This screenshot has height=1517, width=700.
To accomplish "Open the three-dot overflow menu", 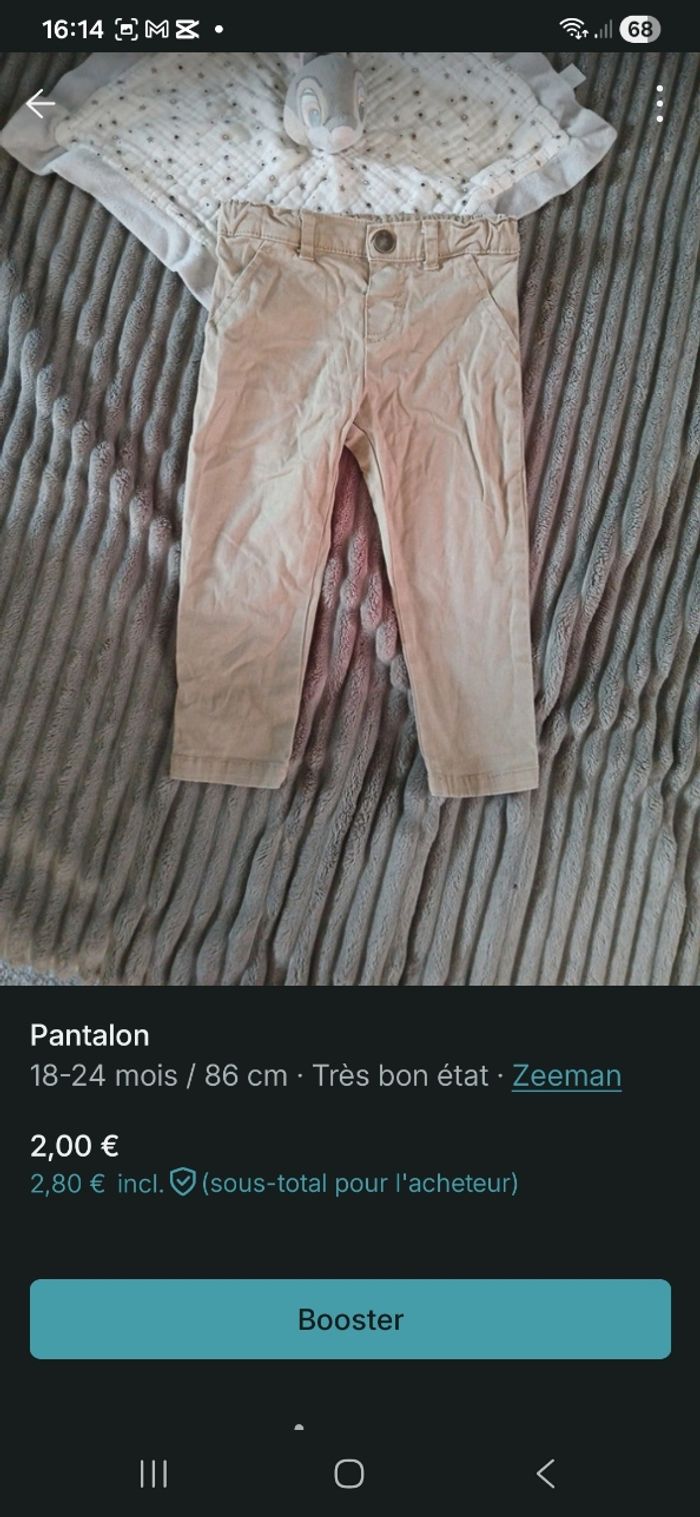I will click(659, 104).
